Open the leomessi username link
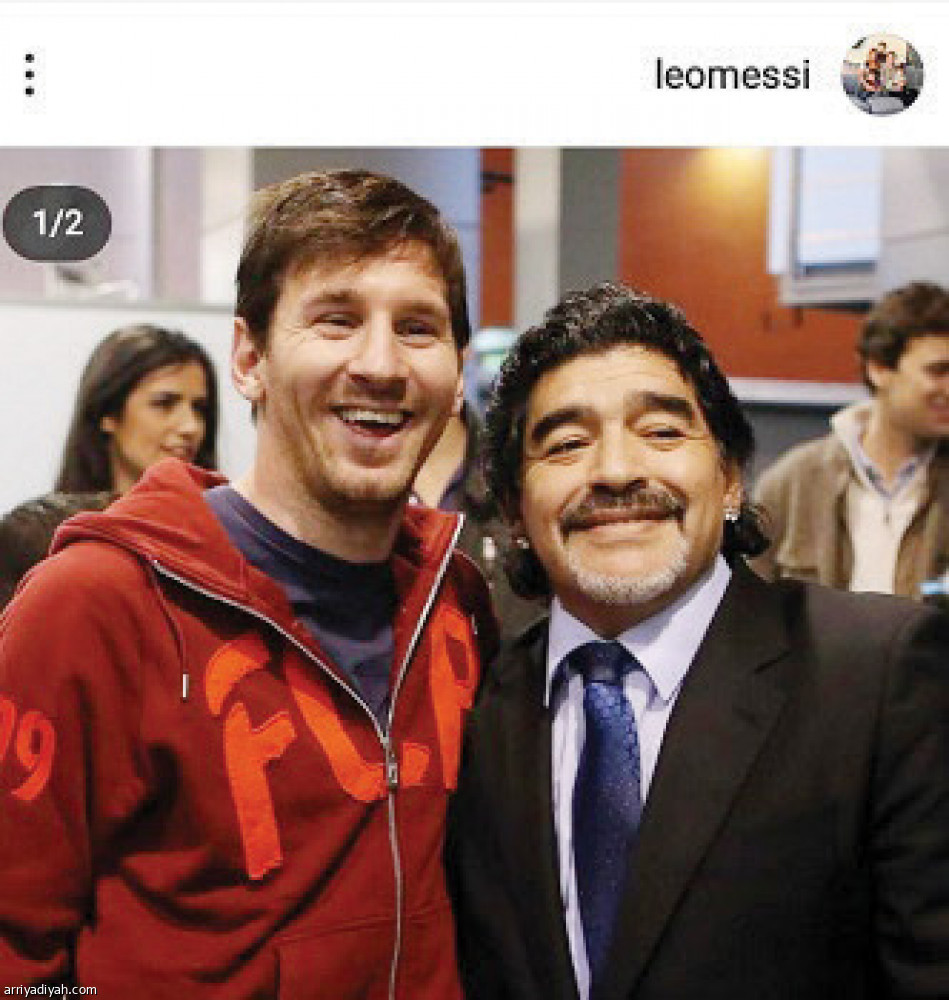This screenshot has width=949, height=1000. [732, 74]
